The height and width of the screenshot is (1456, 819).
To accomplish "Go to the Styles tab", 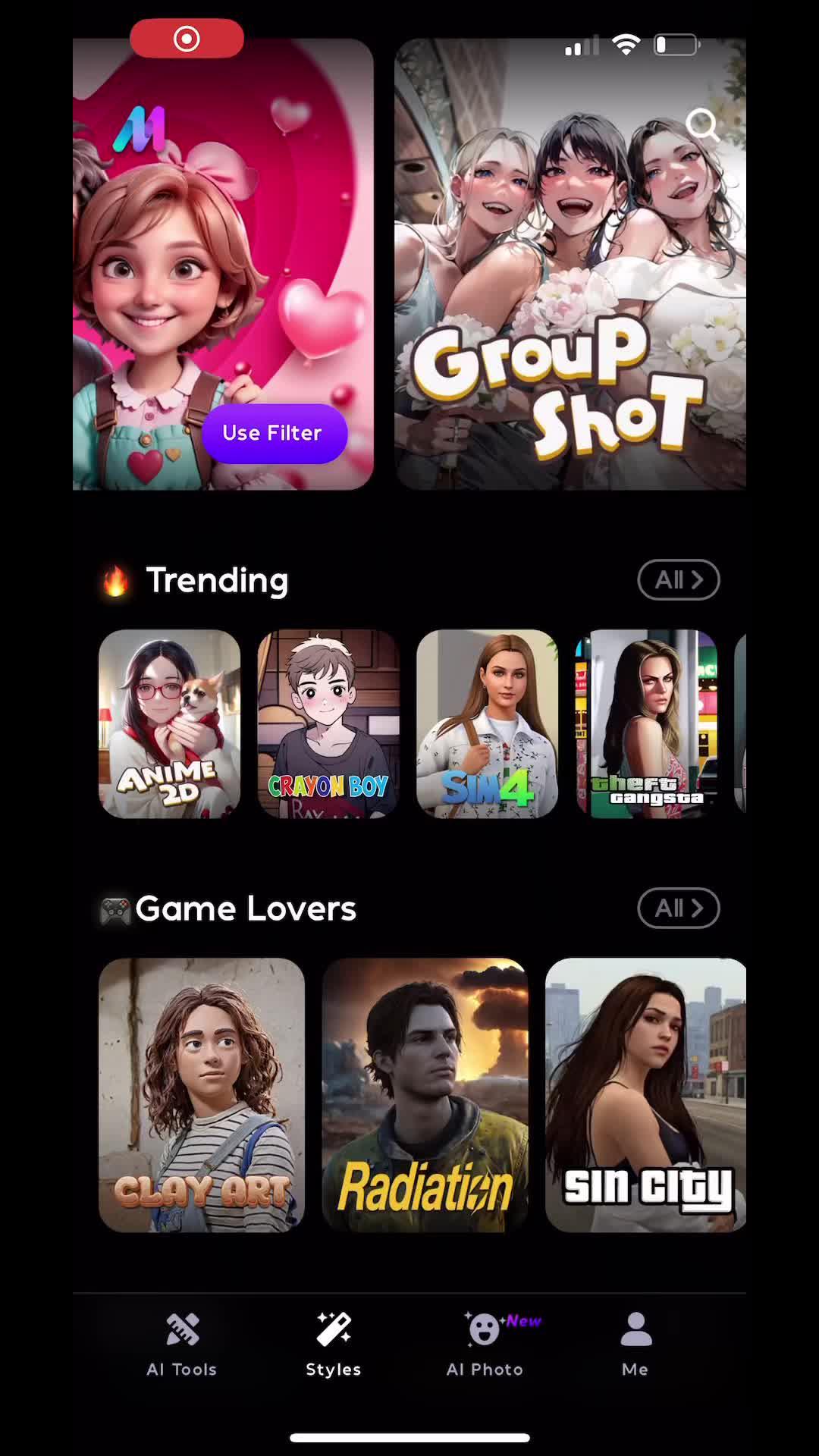I will pyautogui.click(x=334, y=1345).
